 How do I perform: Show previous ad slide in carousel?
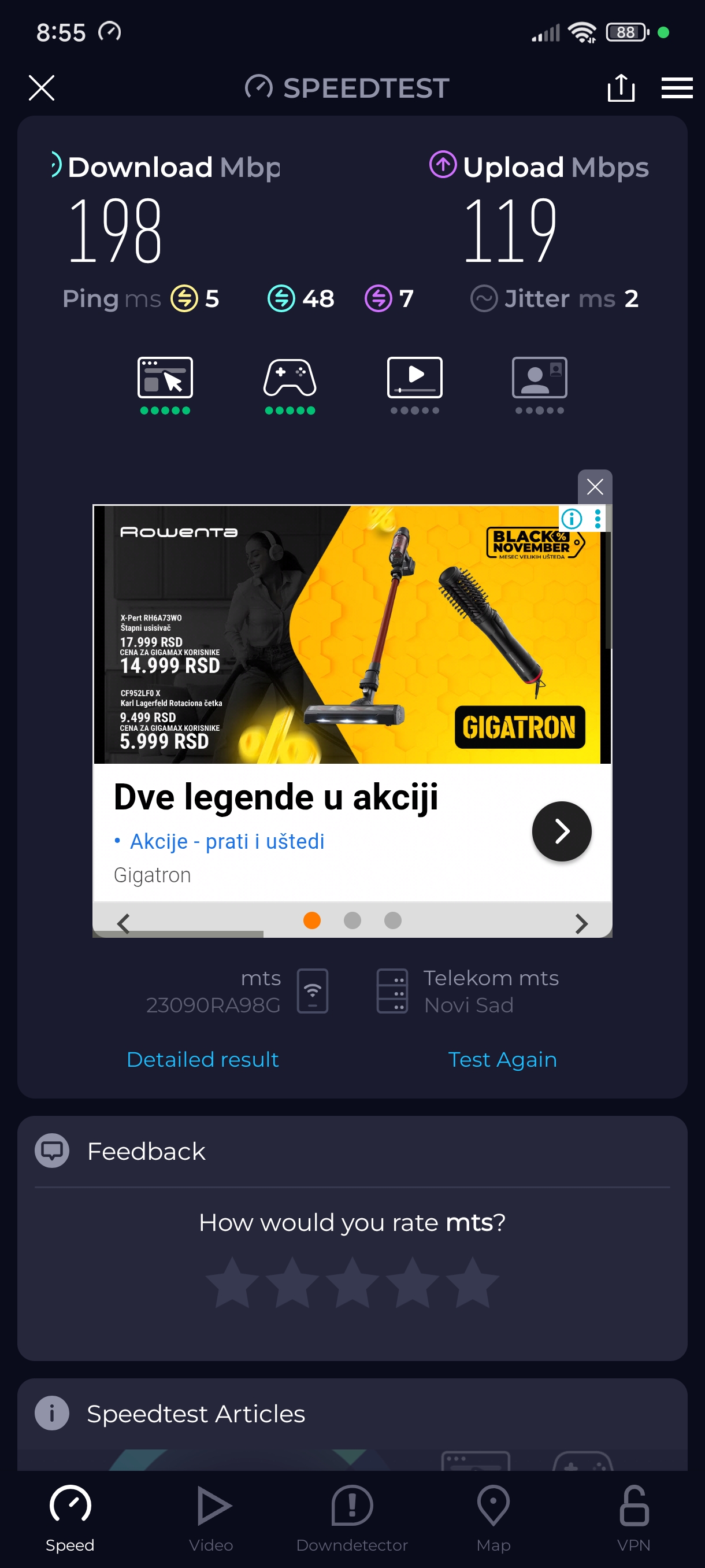124,923
